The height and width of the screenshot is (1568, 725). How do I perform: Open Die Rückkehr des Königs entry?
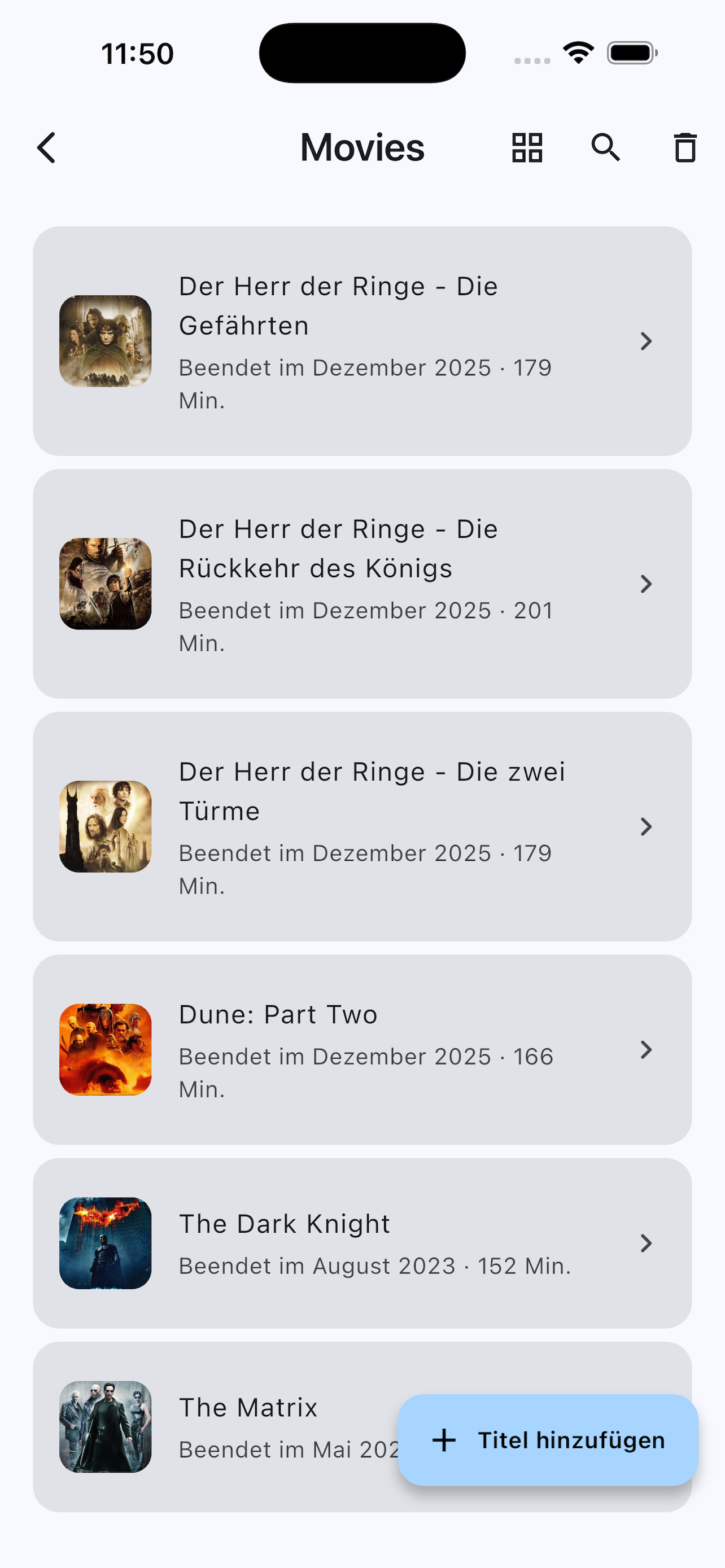pos(362,584)
